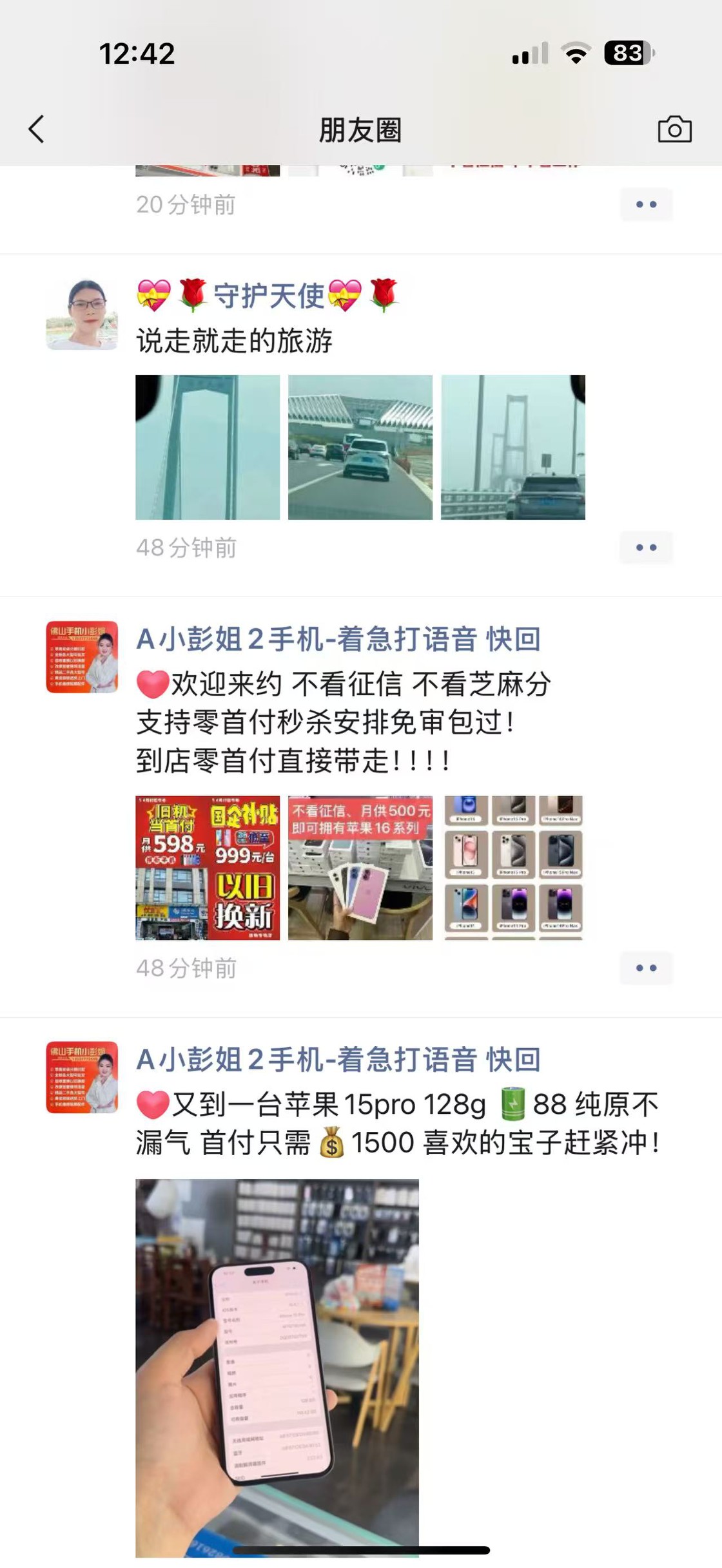Tap the 守护天使 username link
The height and width of the screenshot is (1568, 722).
click(268, 296)
